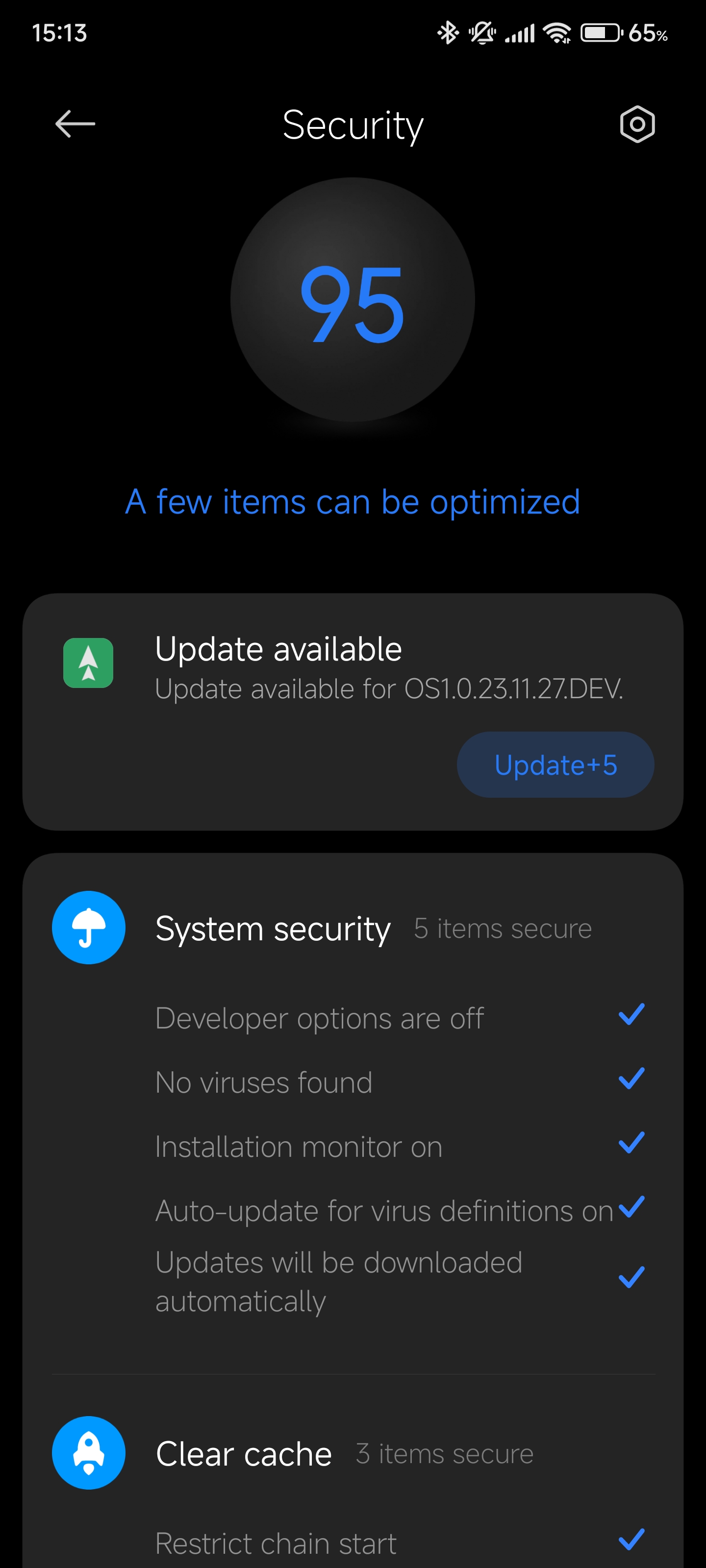706x1568 pixels.
Task: Go back using the arrow icon
Action: pyautogui.click(x=75, y=124)
